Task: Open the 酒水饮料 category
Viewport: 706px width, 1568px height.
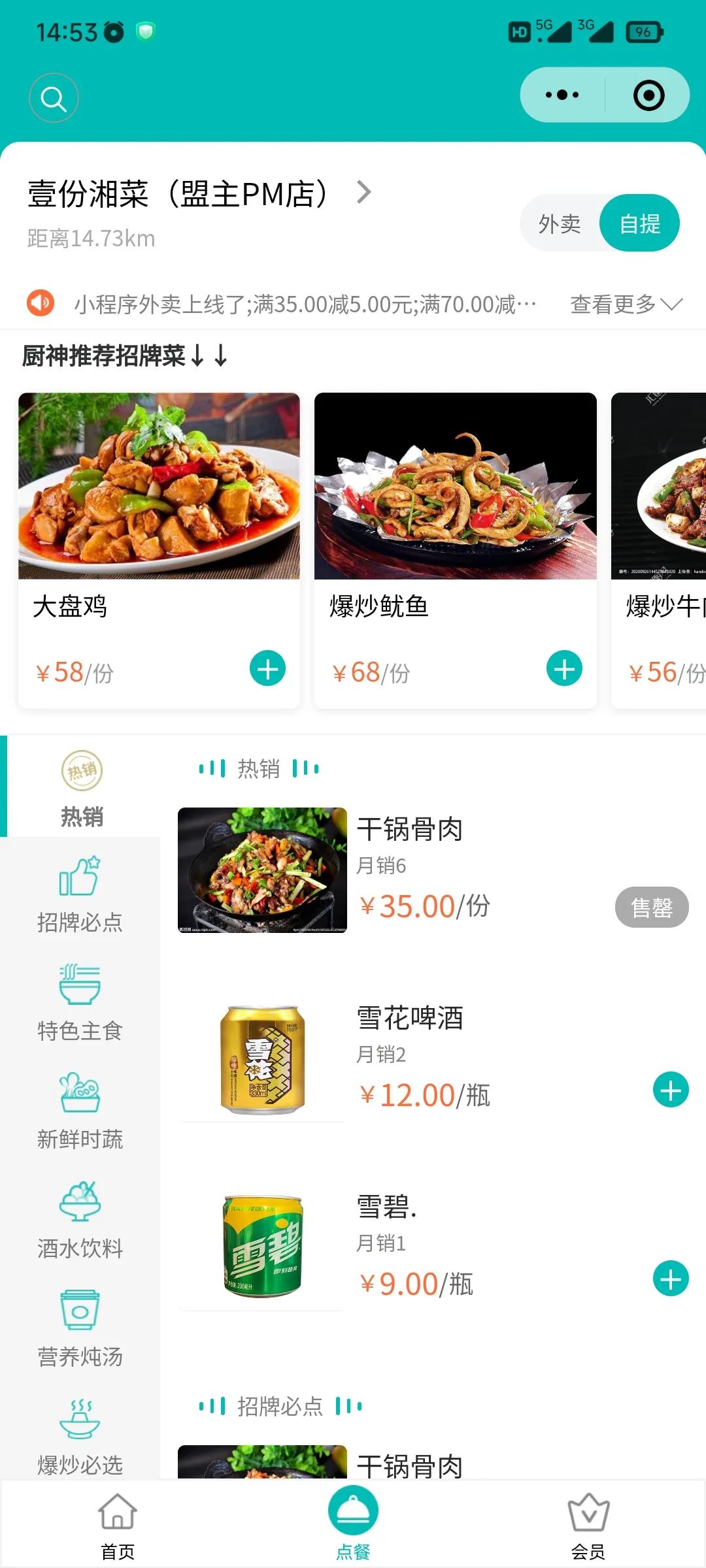Action: (x=80, y=1220)
